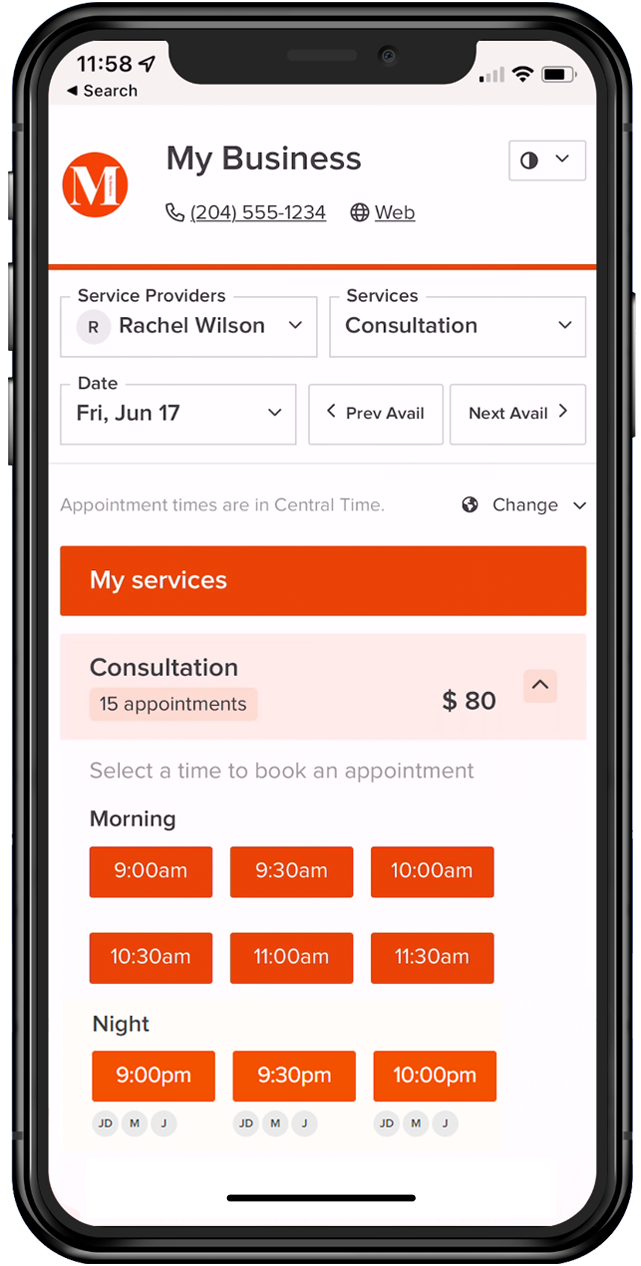Viewport: 641px width, 1266px height.
Task: Return to Search via the back link
Action: (102, 91)
